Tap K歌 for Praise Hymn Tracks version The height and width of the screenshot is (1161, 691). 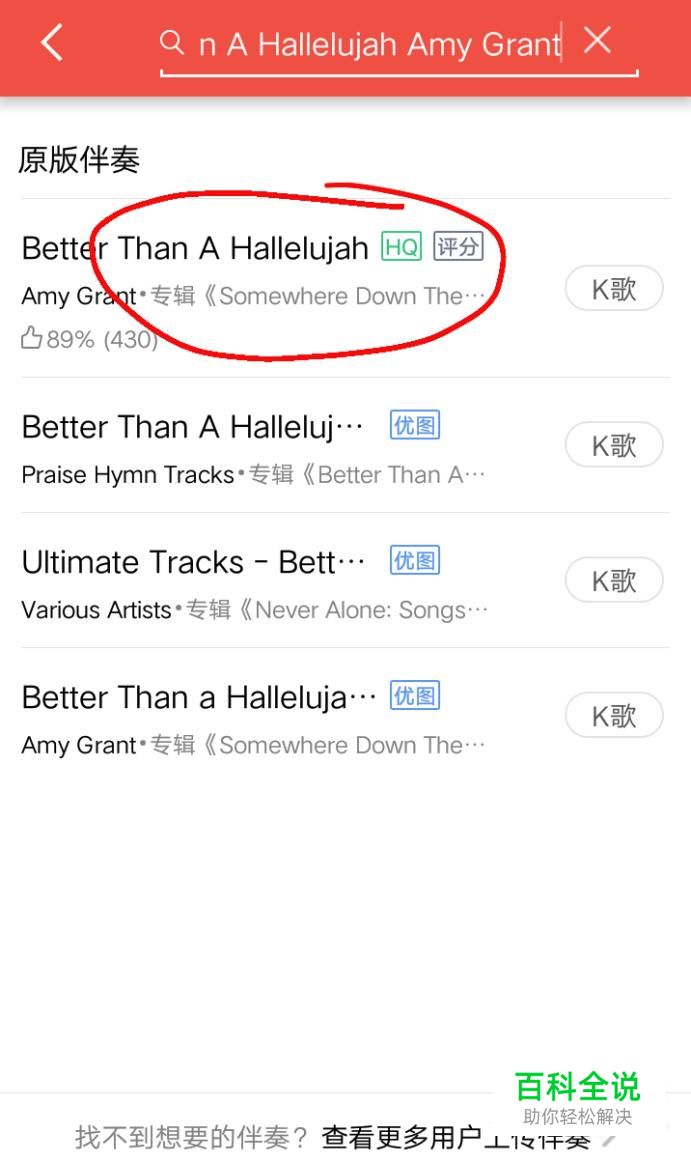point(614,445)
